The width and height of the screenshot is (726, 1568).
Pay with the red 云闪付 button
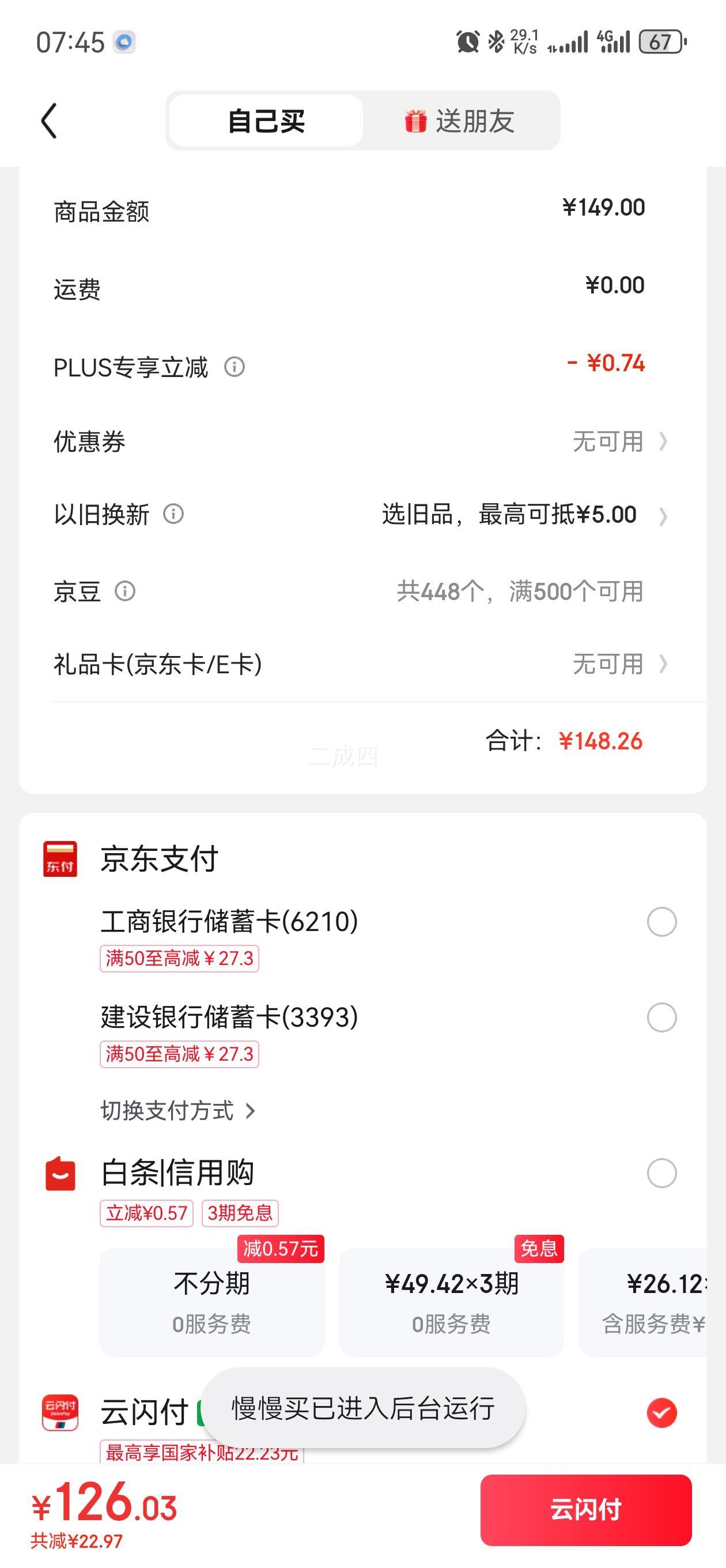click(x=586, y=1510)
